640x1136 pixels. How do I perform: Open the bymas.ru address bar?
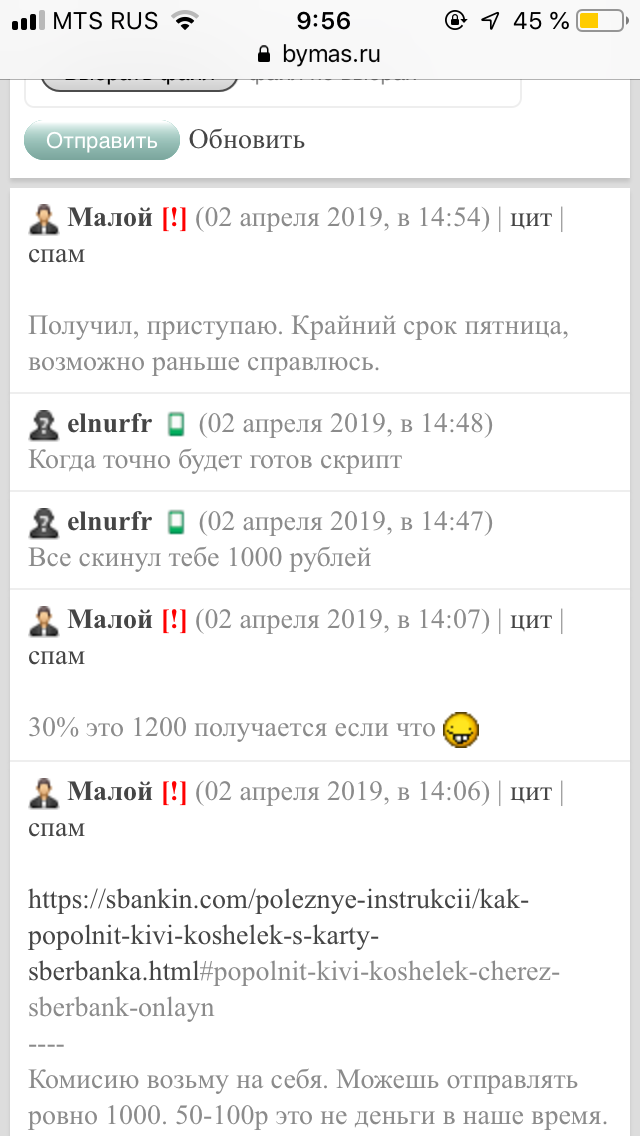320,54
